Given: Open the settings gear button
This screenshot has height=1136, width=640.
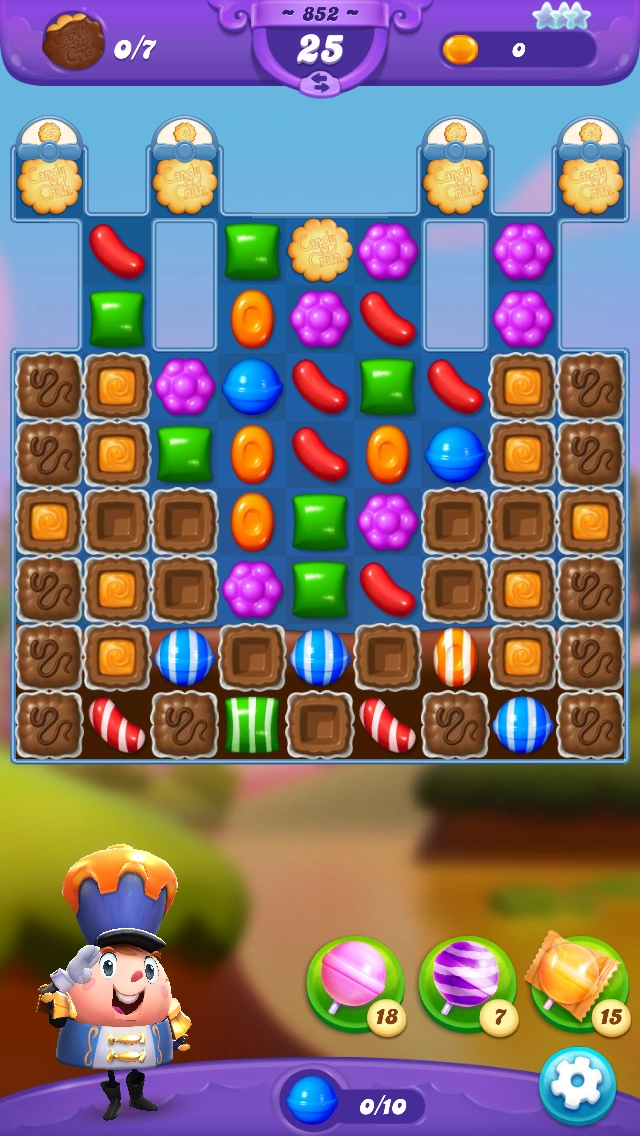Looking at the screenshot, I should (577, 1084).
